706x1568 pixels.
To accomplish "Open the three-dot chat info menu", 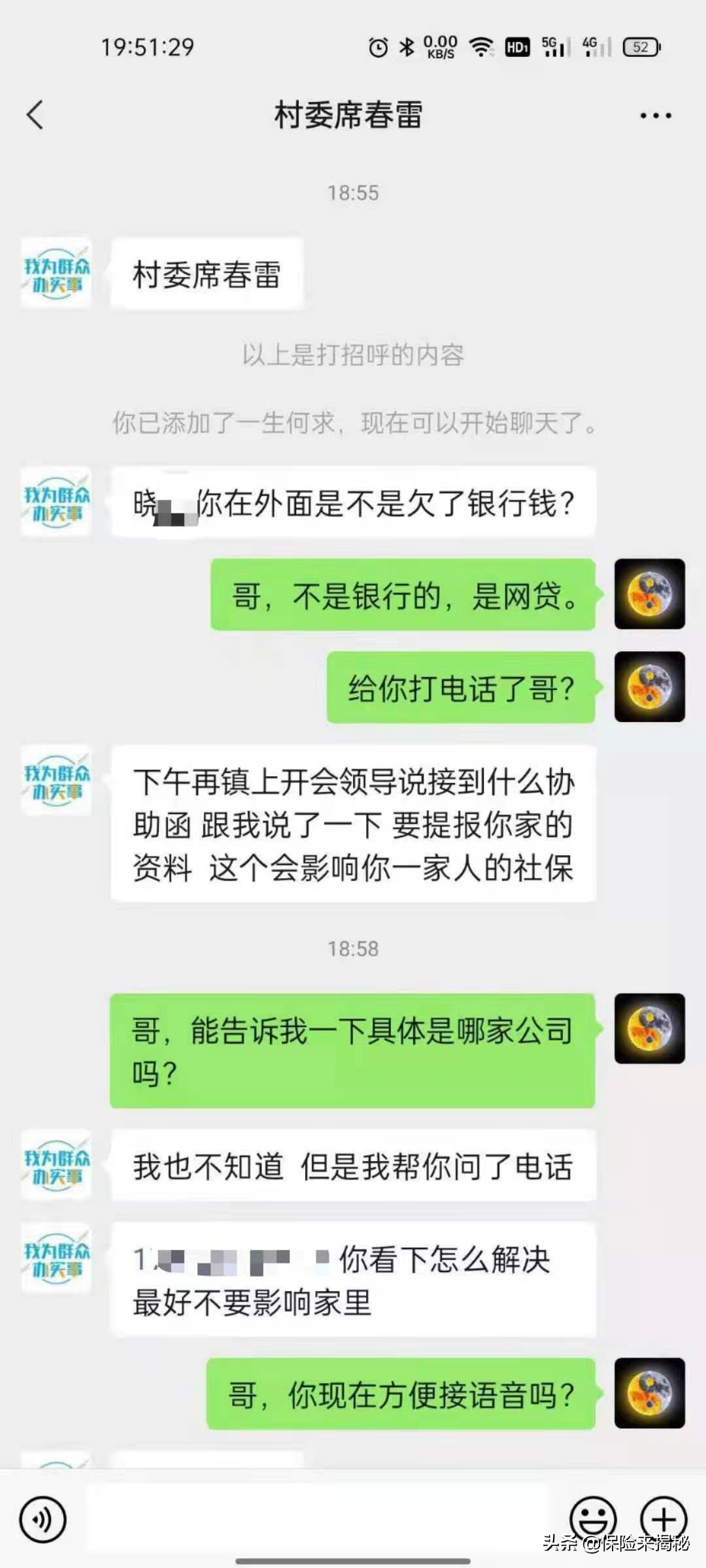I will click(x=655, y=116).
